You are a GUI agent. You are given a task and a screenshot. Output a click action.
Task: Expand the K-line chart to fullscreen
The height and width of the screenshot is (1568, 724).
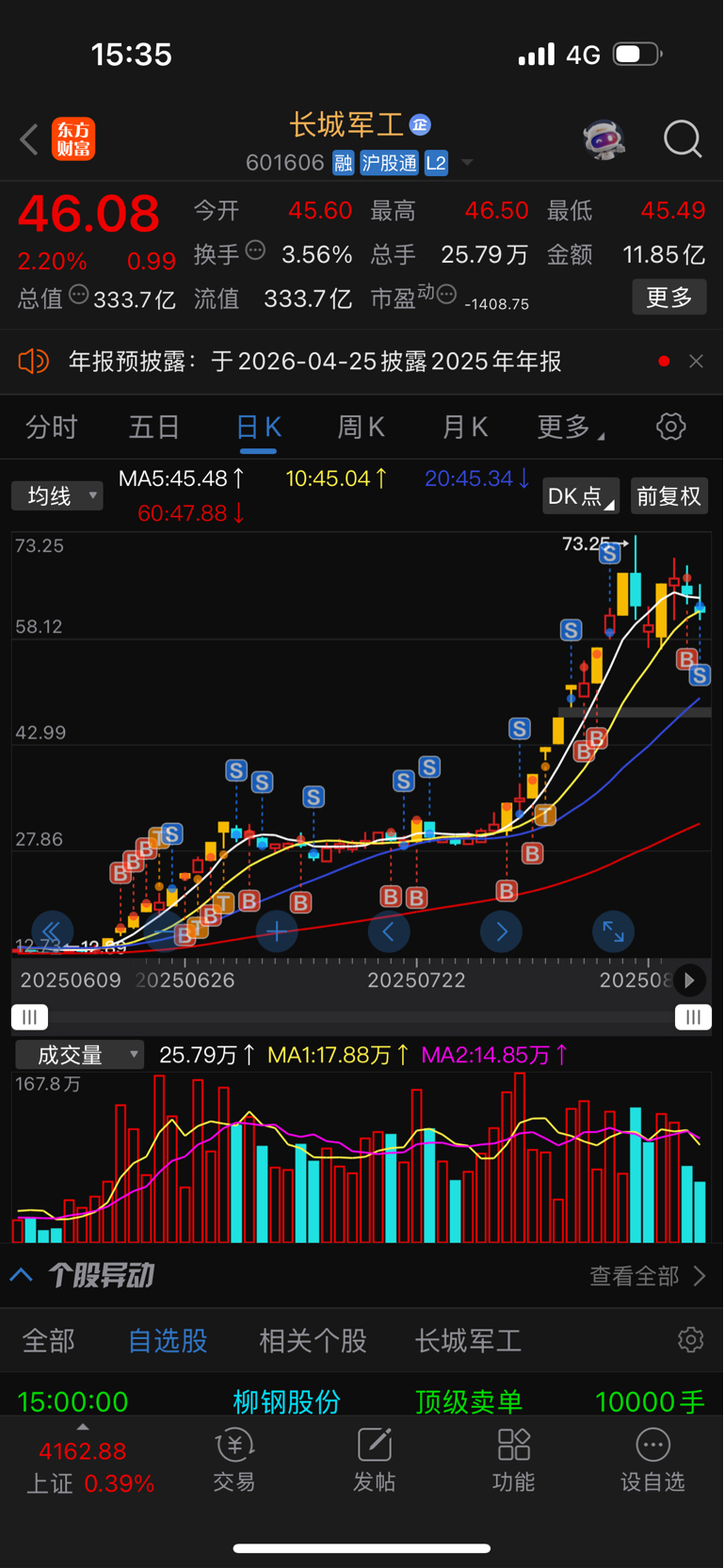(613, 931)
